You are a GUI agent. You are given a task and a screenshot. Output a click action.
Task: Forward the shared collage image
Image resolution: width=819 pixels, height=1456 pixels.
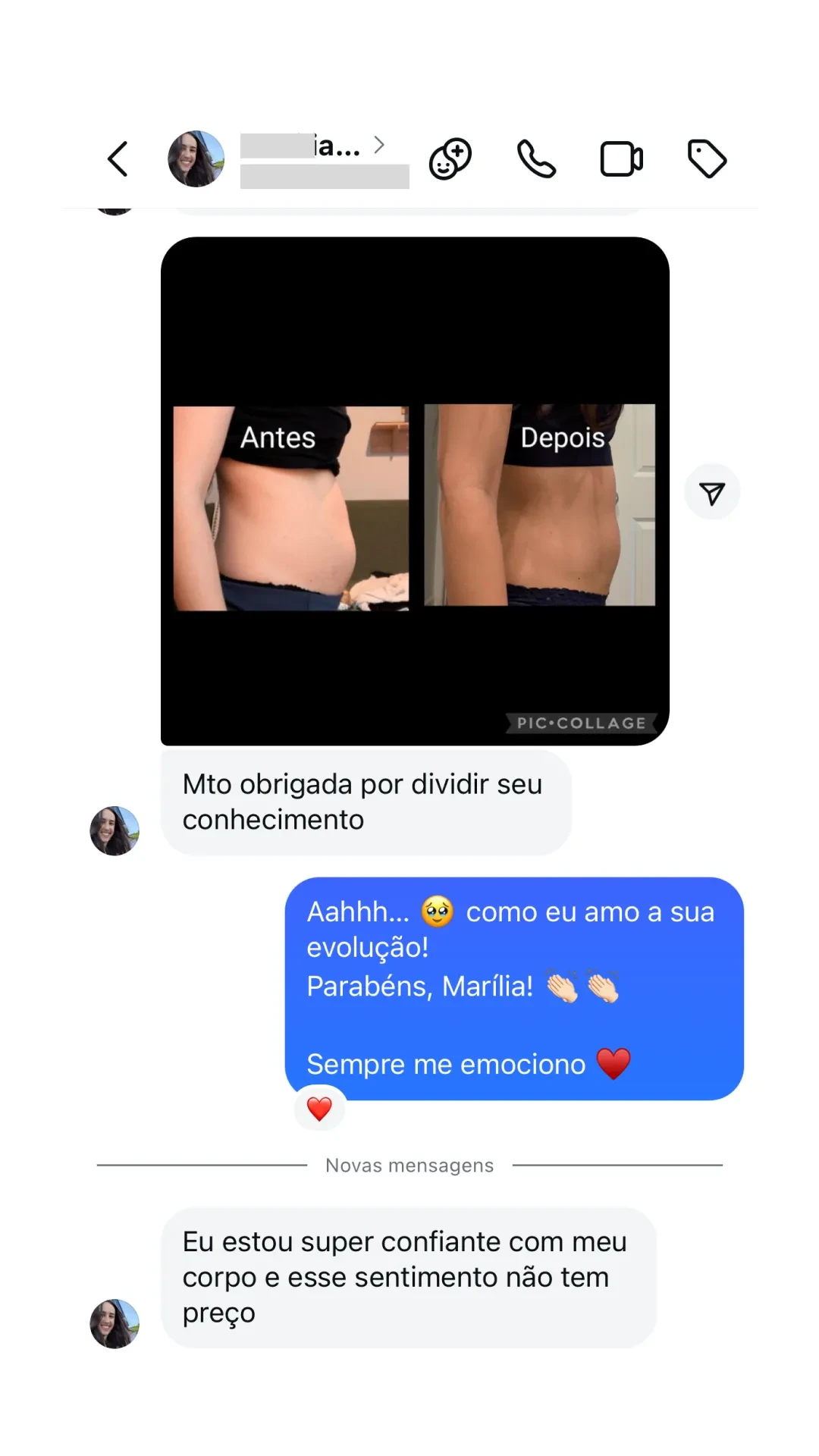(712, 493)
